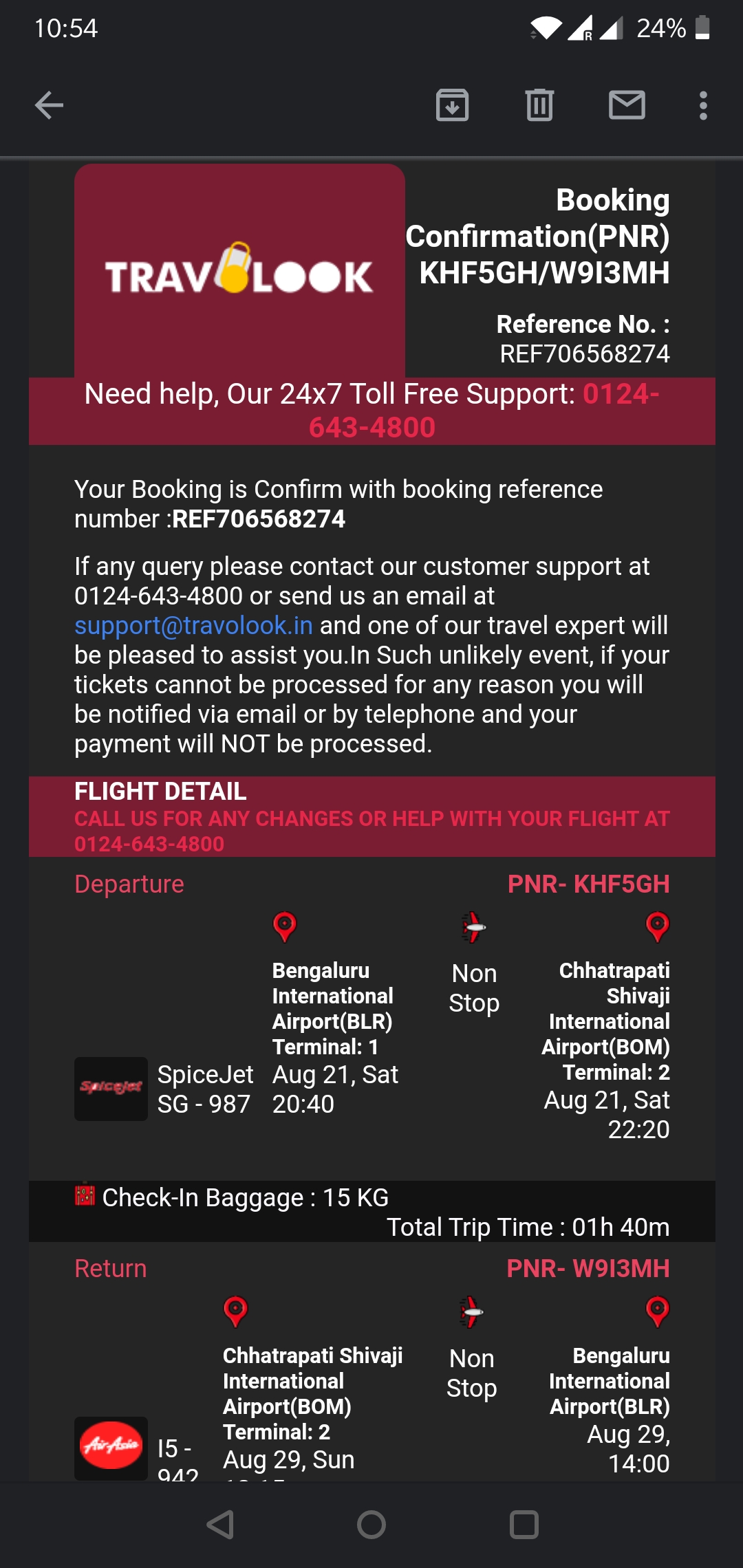The width and height of the screenshot is (743, 1568).
Task: Open recent apps from the navigation bar
Action: (x=524, y=1525)
